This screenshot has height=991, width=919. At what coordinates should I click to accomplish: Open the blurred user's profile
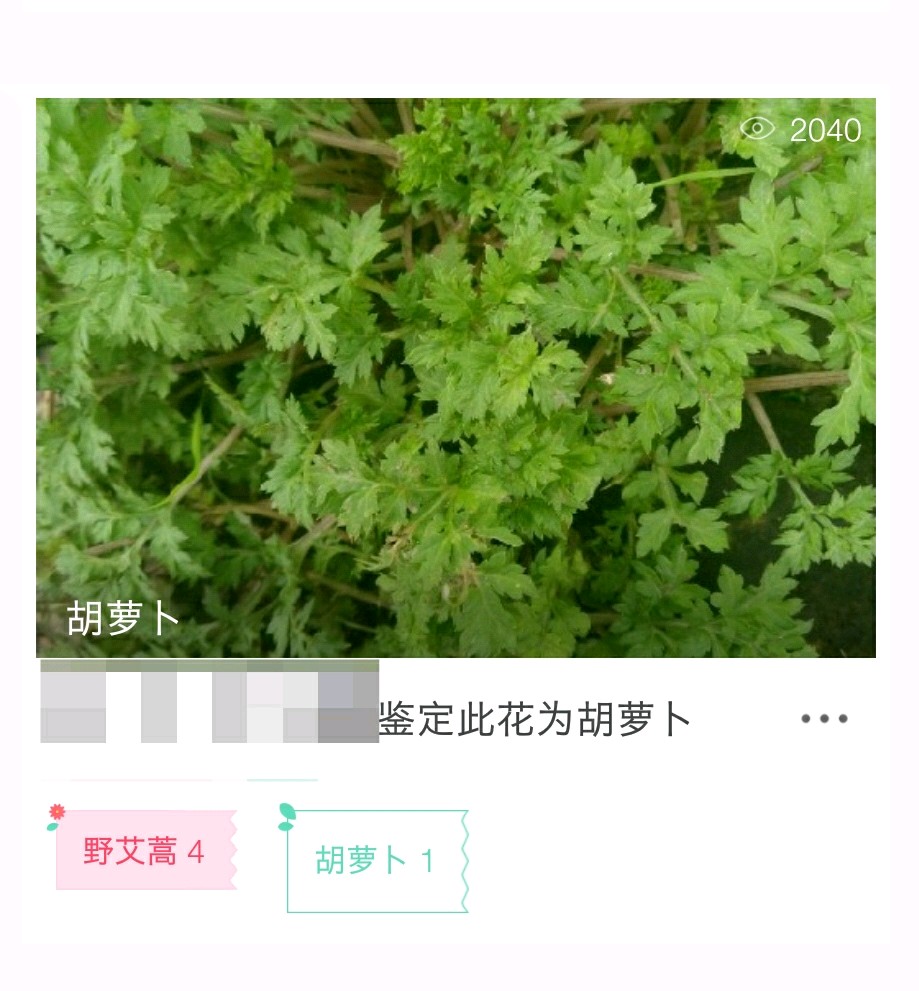coord(209,702)
